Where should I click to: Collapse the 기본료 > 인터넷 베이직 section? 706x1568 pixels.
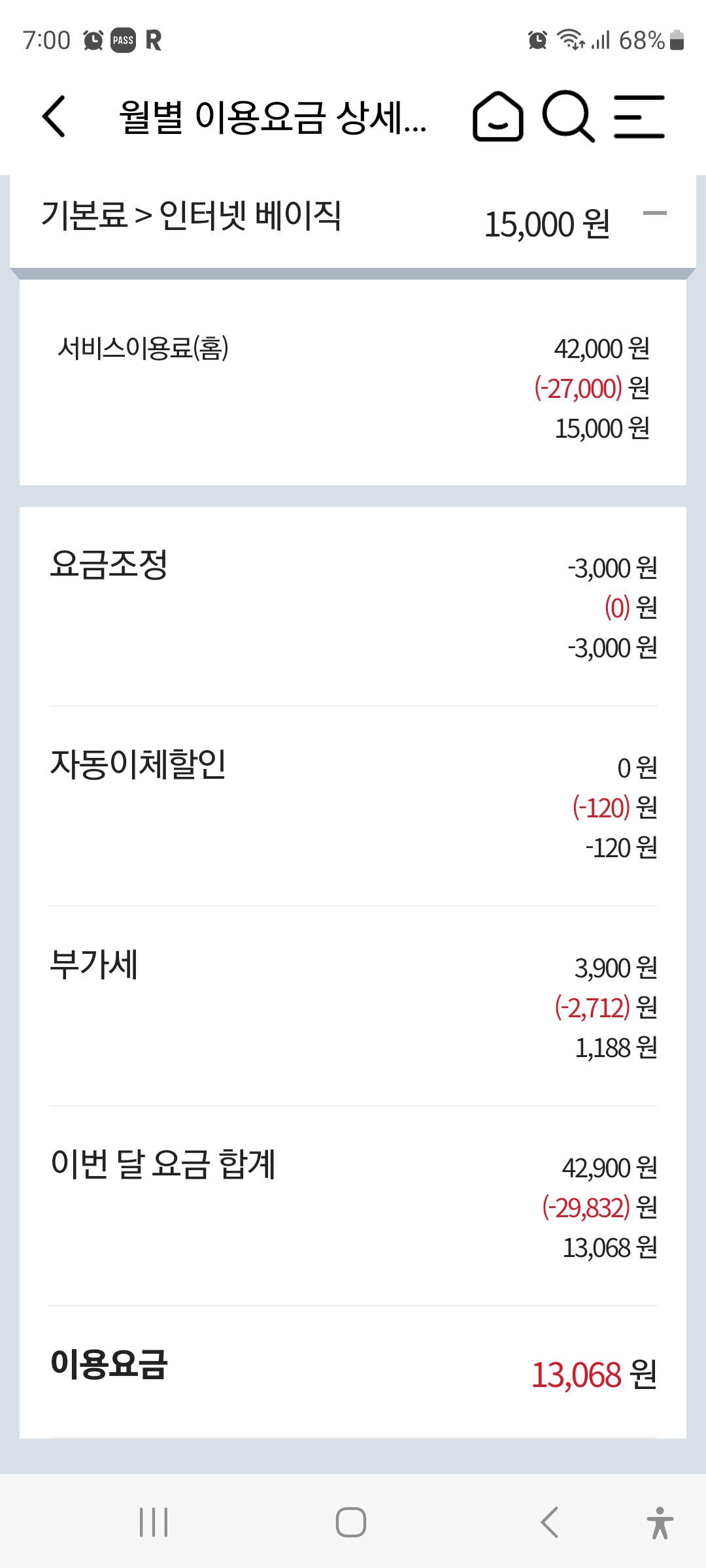654,214
